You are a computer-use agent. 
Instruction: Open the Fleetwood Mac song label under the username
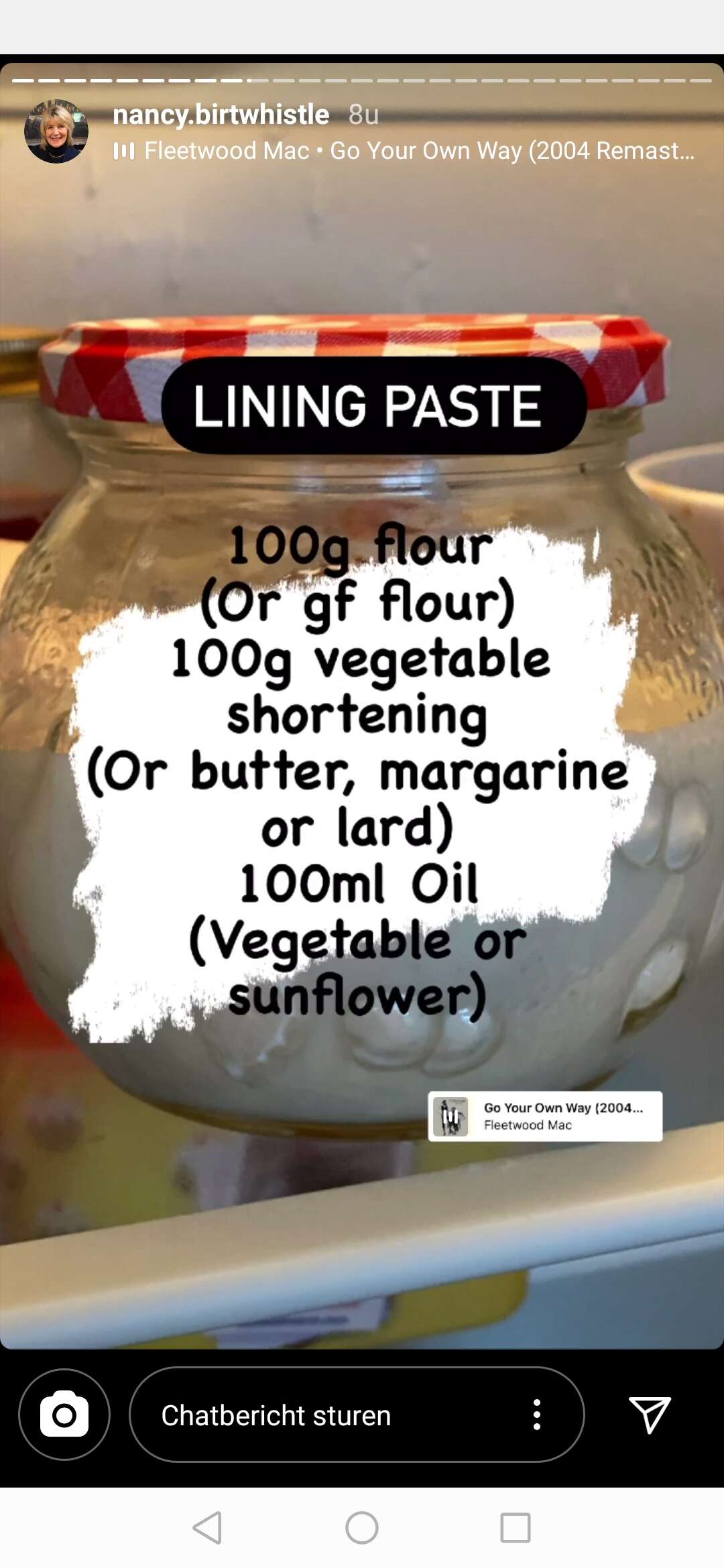pos(404,151)
